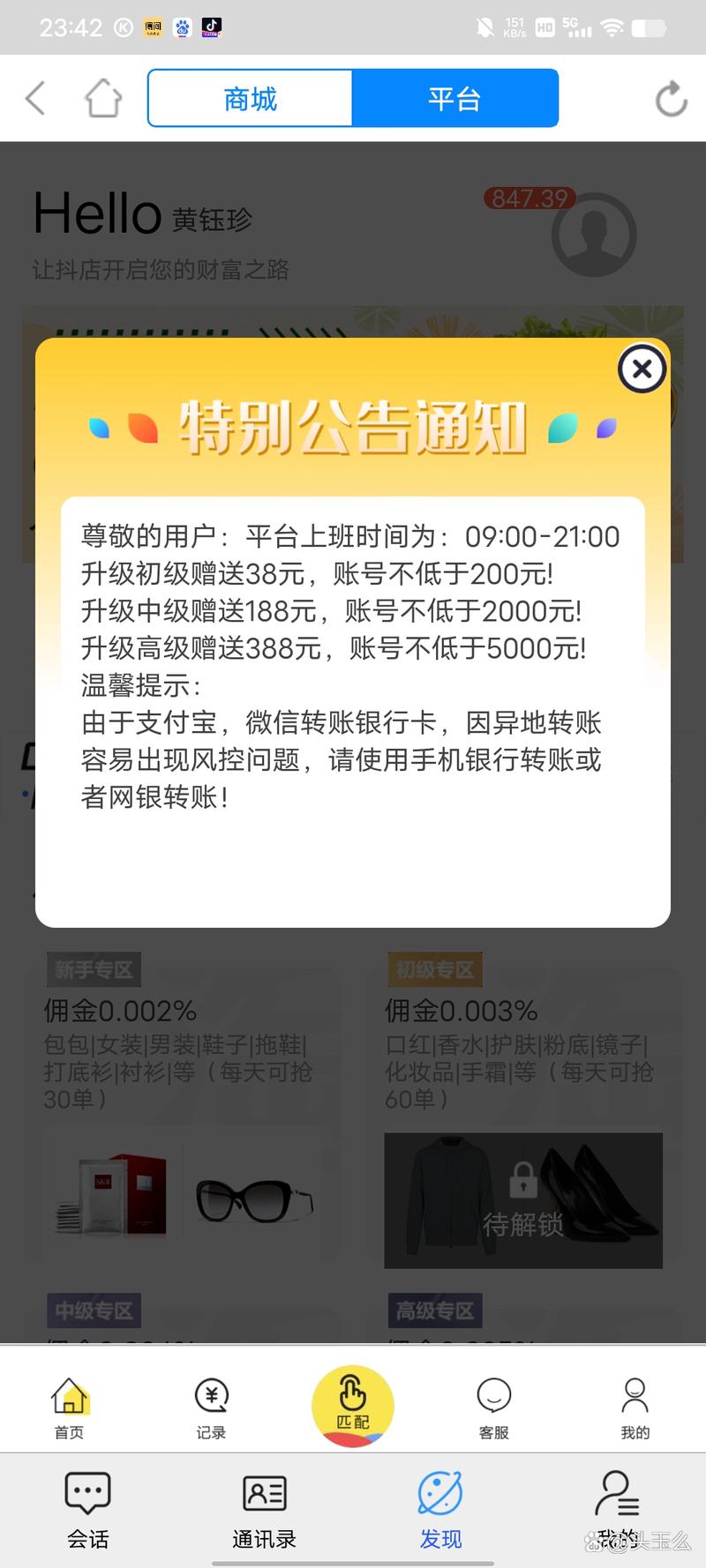This screenshot has height=1568, width=706.
Task: Open the SK-II product thumbnail
Action: pos(113,1193)
